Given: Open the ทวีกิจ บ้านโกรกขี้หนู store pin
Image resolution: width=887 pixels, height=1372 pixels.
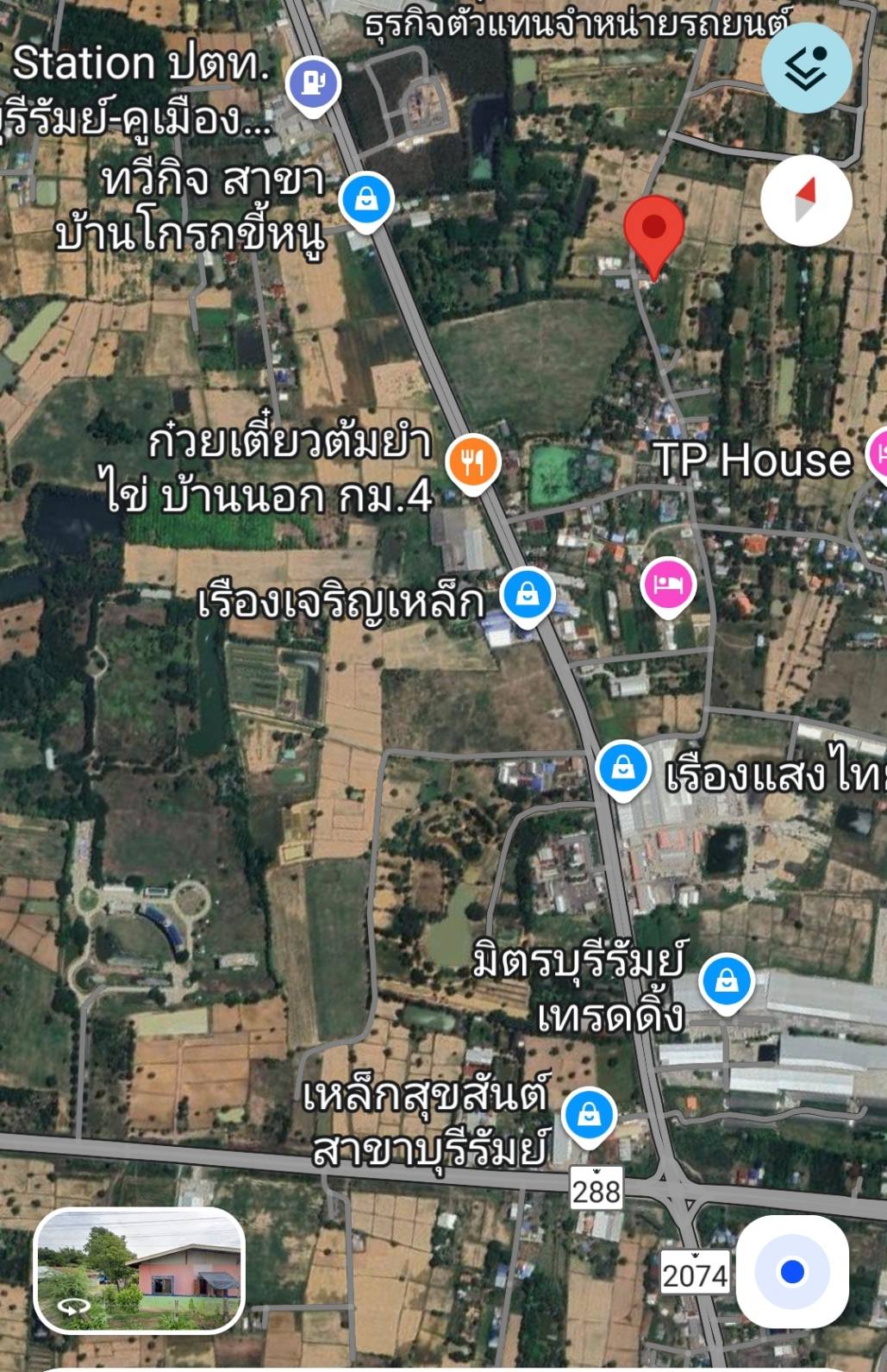Looking at the screenshot, I should 365,198.
